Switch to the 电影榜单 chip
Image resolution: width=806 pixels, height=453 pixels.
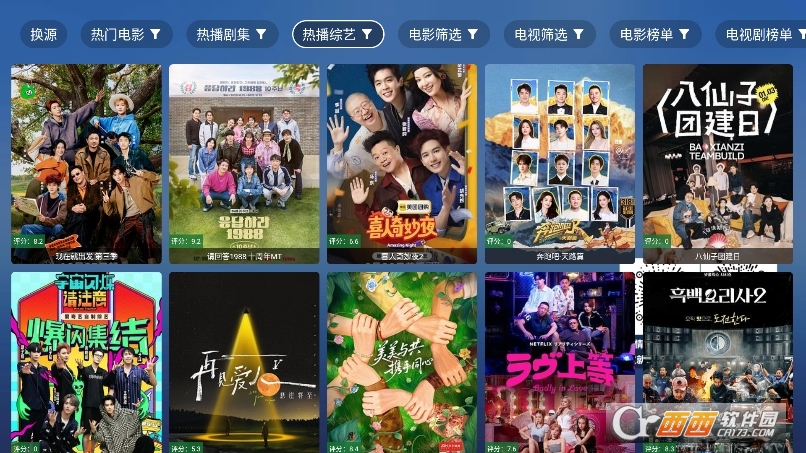click(655, 34)
